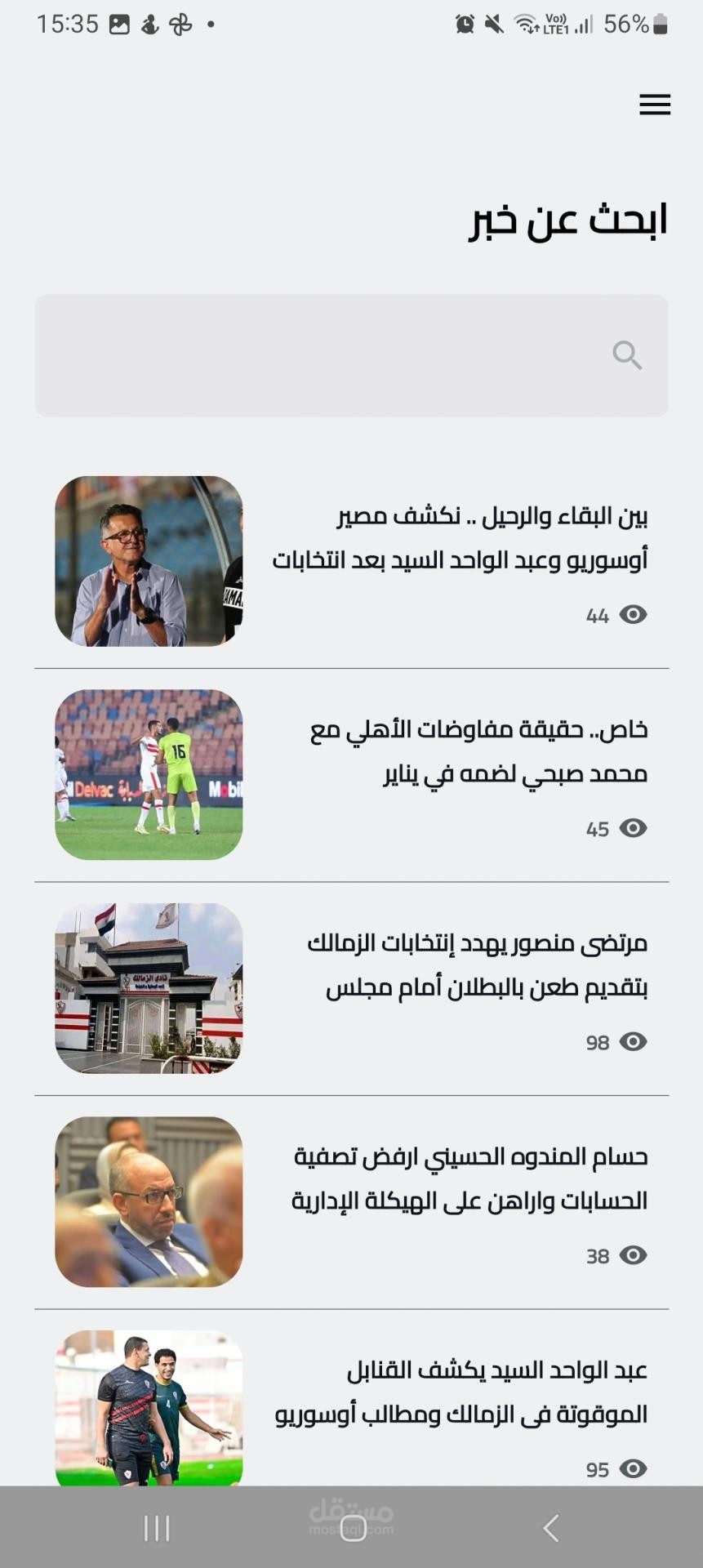
Task: Click inside the search input field
Action: (x=327, y=354)
